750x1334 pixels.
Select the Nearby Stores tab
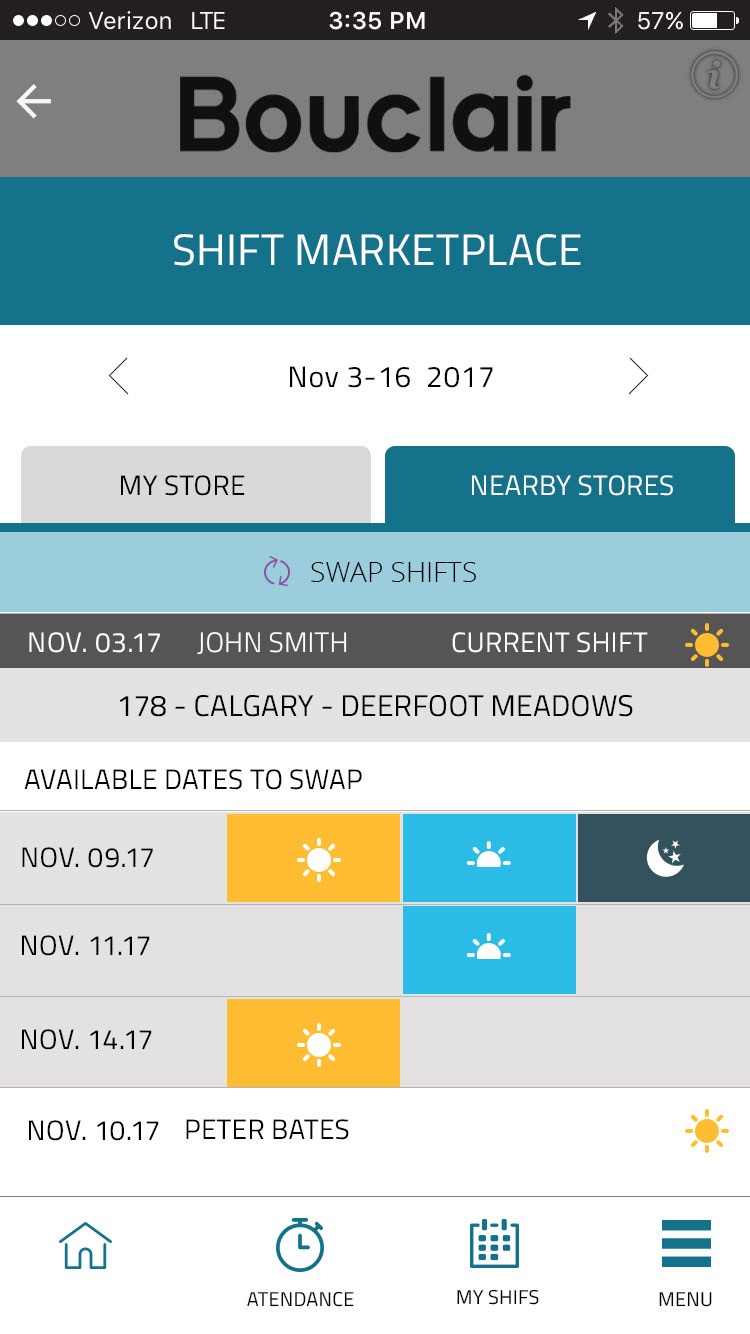[560, 485]
